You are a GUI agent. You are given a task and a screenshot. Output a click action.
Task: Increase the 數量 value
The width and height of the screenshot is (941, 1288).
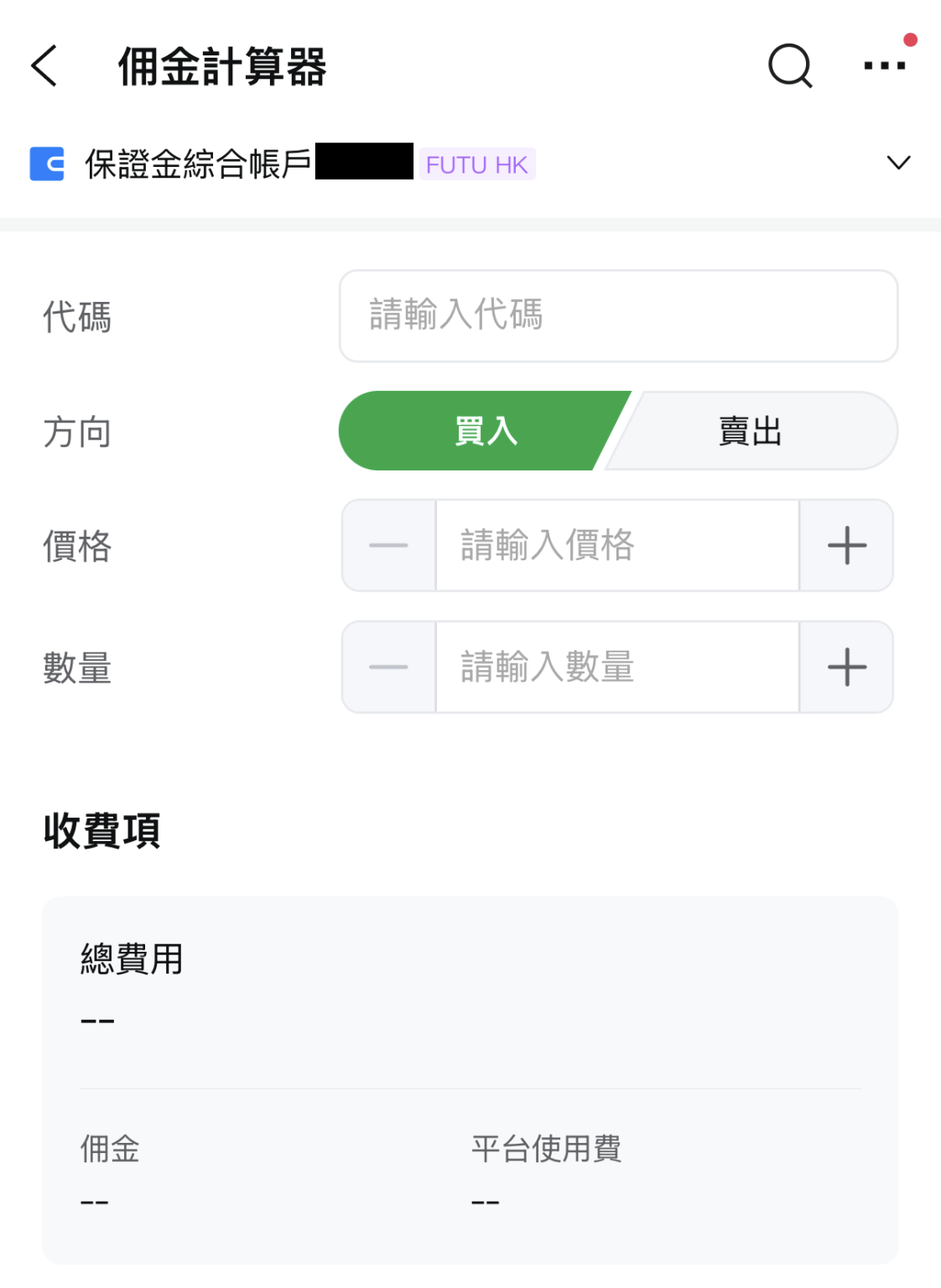coord(846,667)
